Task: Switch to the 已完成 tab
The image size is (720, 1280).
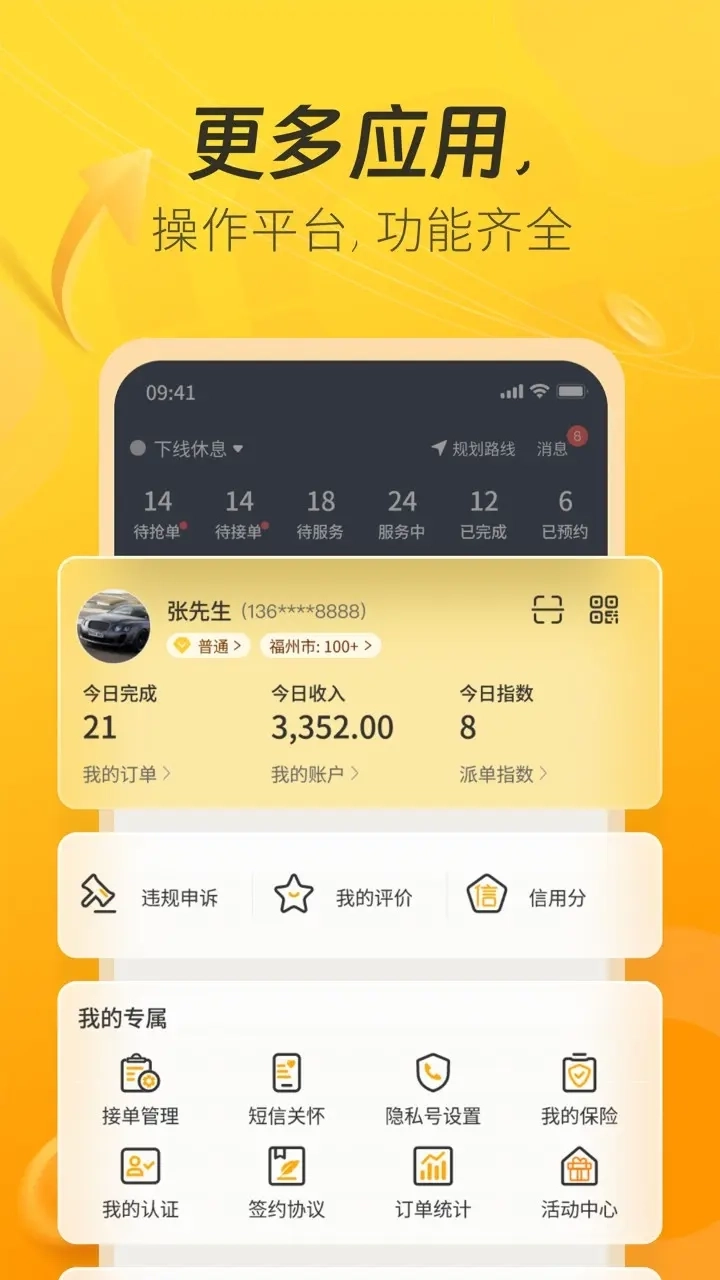Action: tap(485, 510)
